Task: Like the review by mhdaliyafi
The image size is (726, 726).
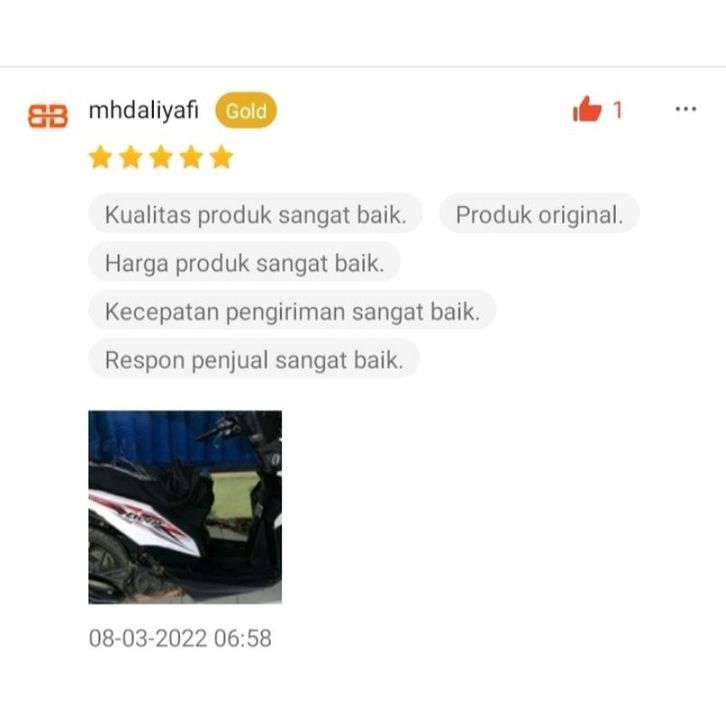Action: point(587,110)
